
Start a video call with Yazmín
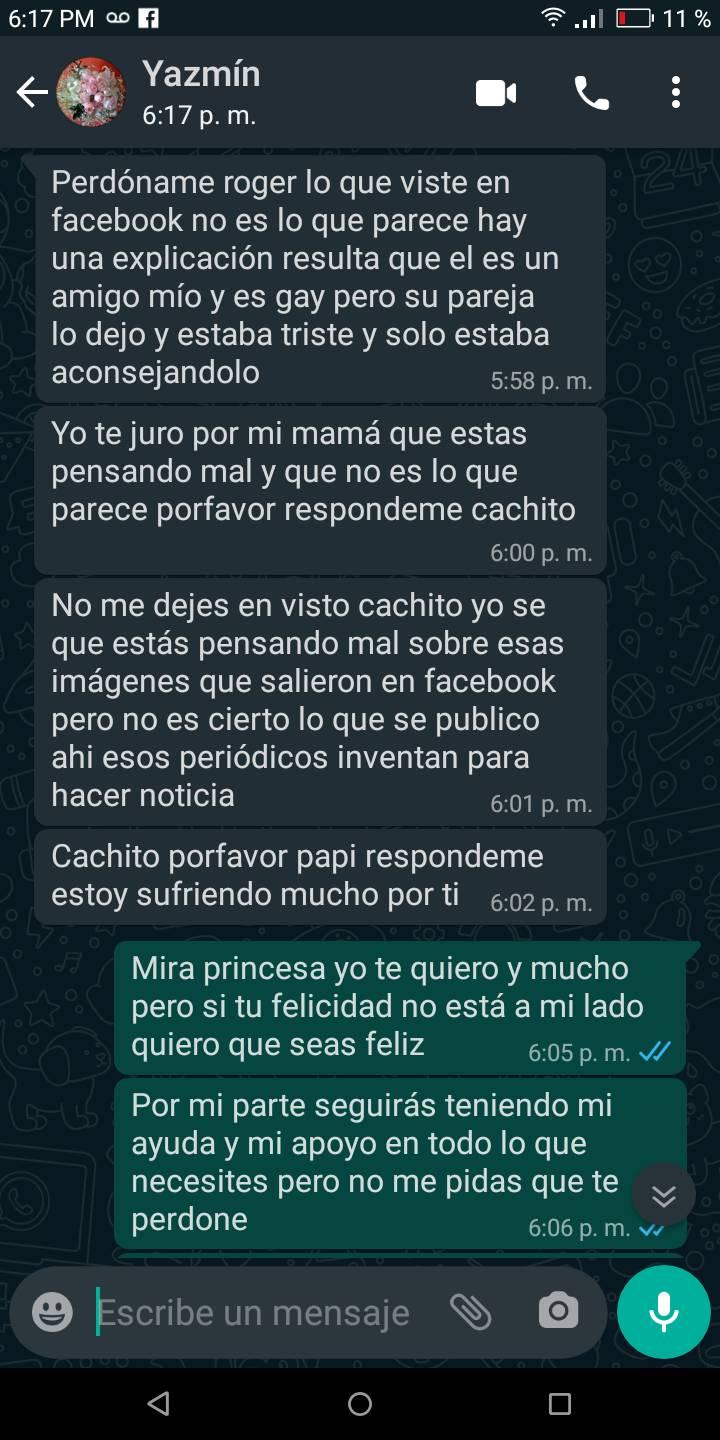[496, 93]
